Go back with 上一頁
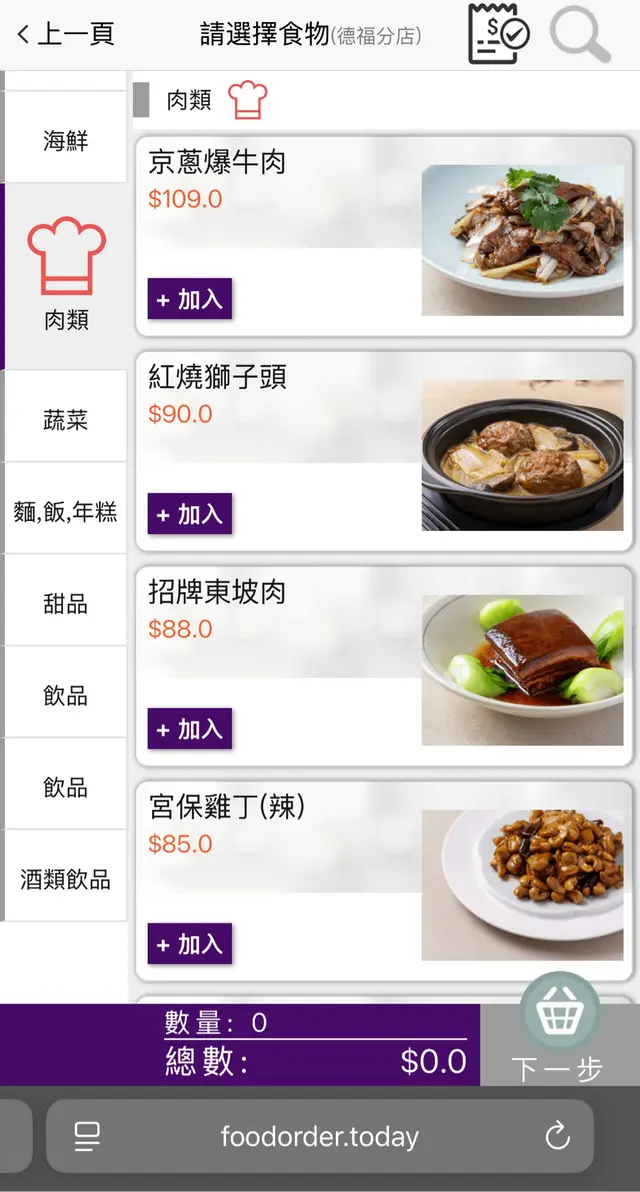The image size is (640, 1192). coord(65,35)
